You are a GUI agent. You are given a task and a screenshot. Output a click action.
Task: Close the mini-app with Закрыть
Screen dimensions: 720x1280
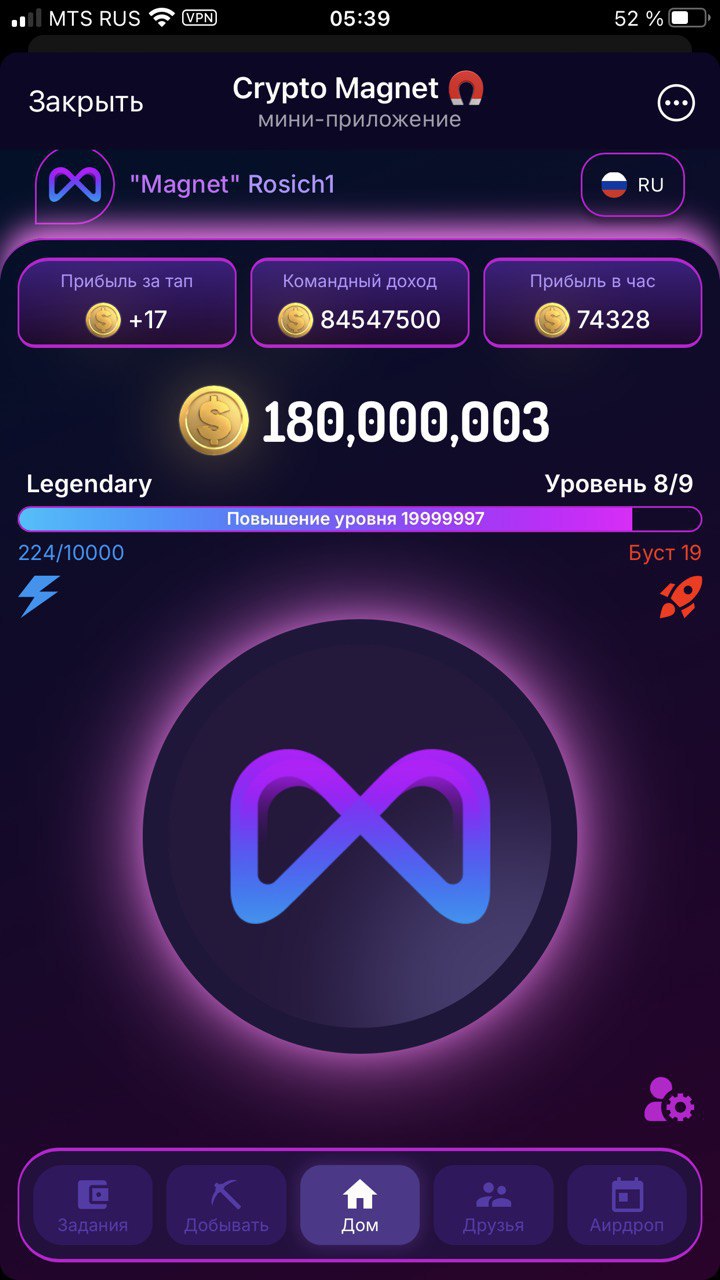85,102
